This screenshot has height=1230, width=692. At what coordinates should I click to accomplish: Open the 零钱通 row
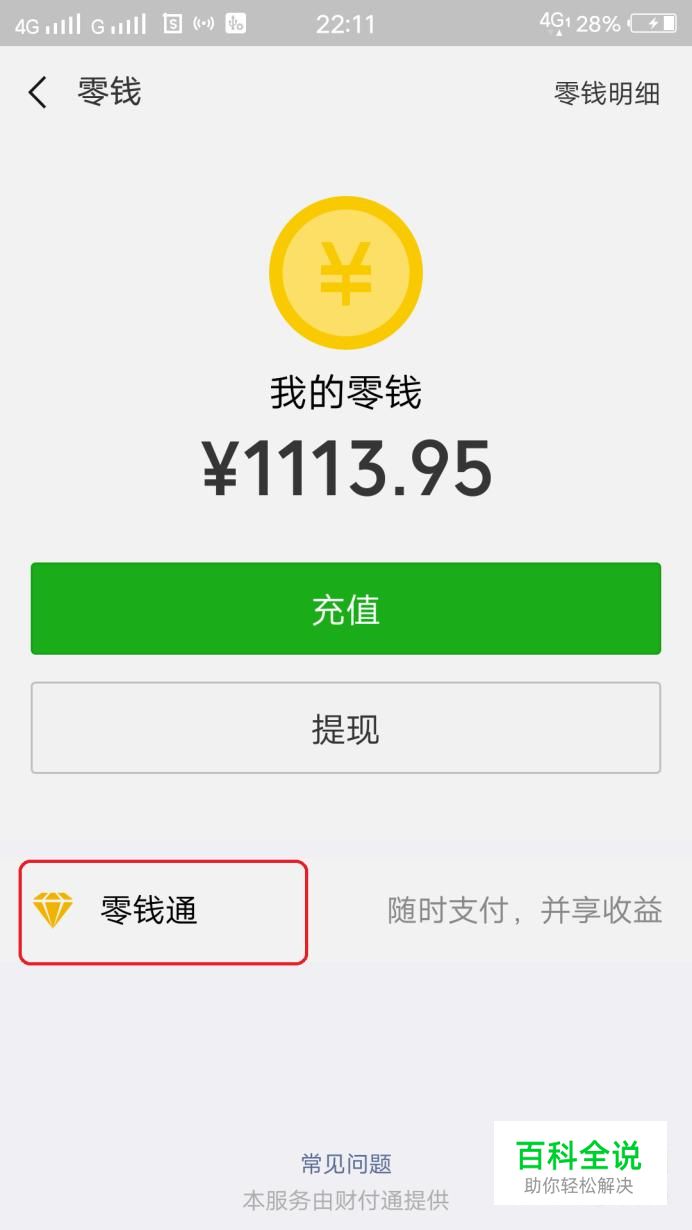click(x=346, y=911)
